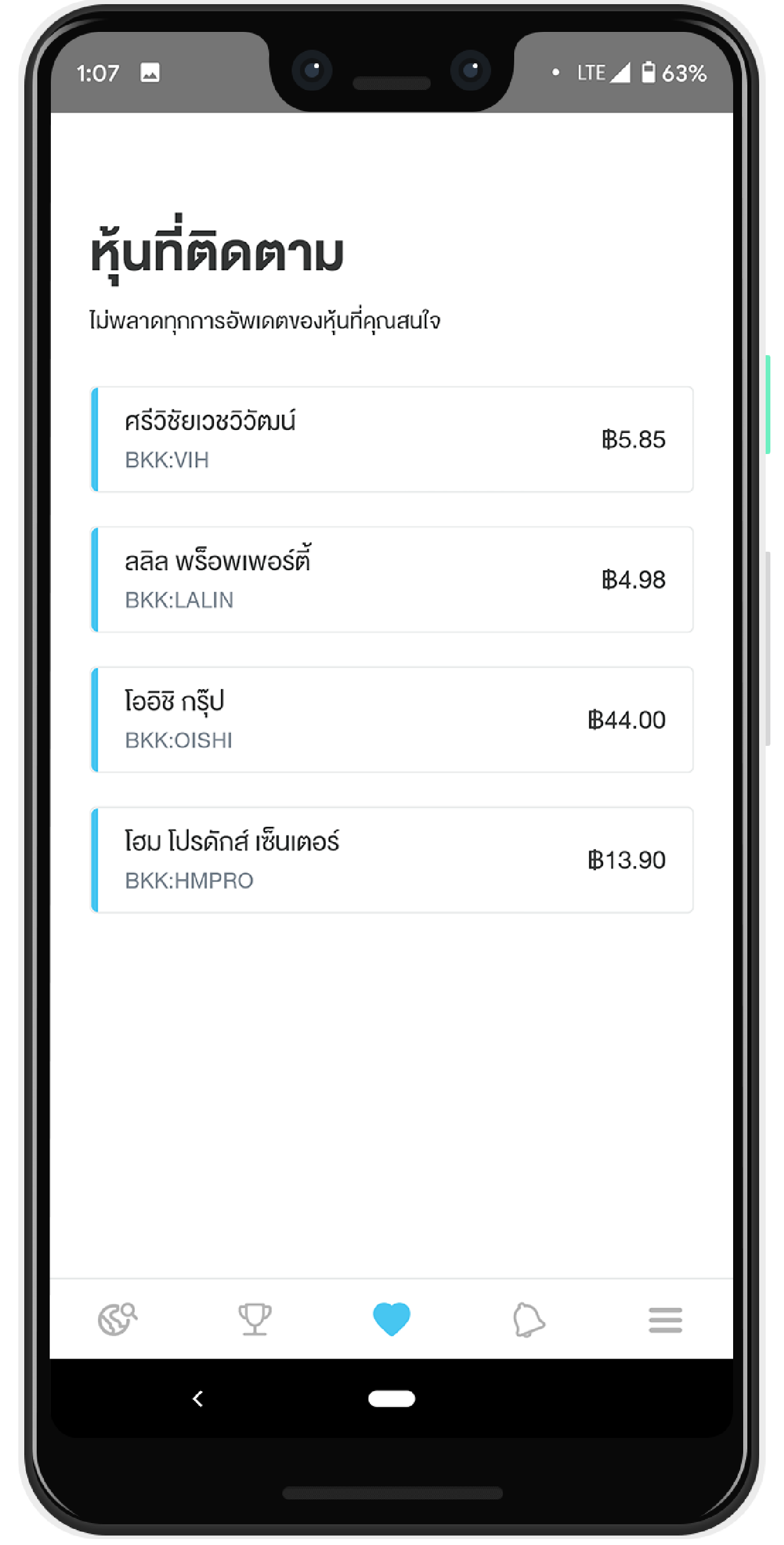Open the BKK:LALIN stock card

pyautogui.click(x=392, y=580)
